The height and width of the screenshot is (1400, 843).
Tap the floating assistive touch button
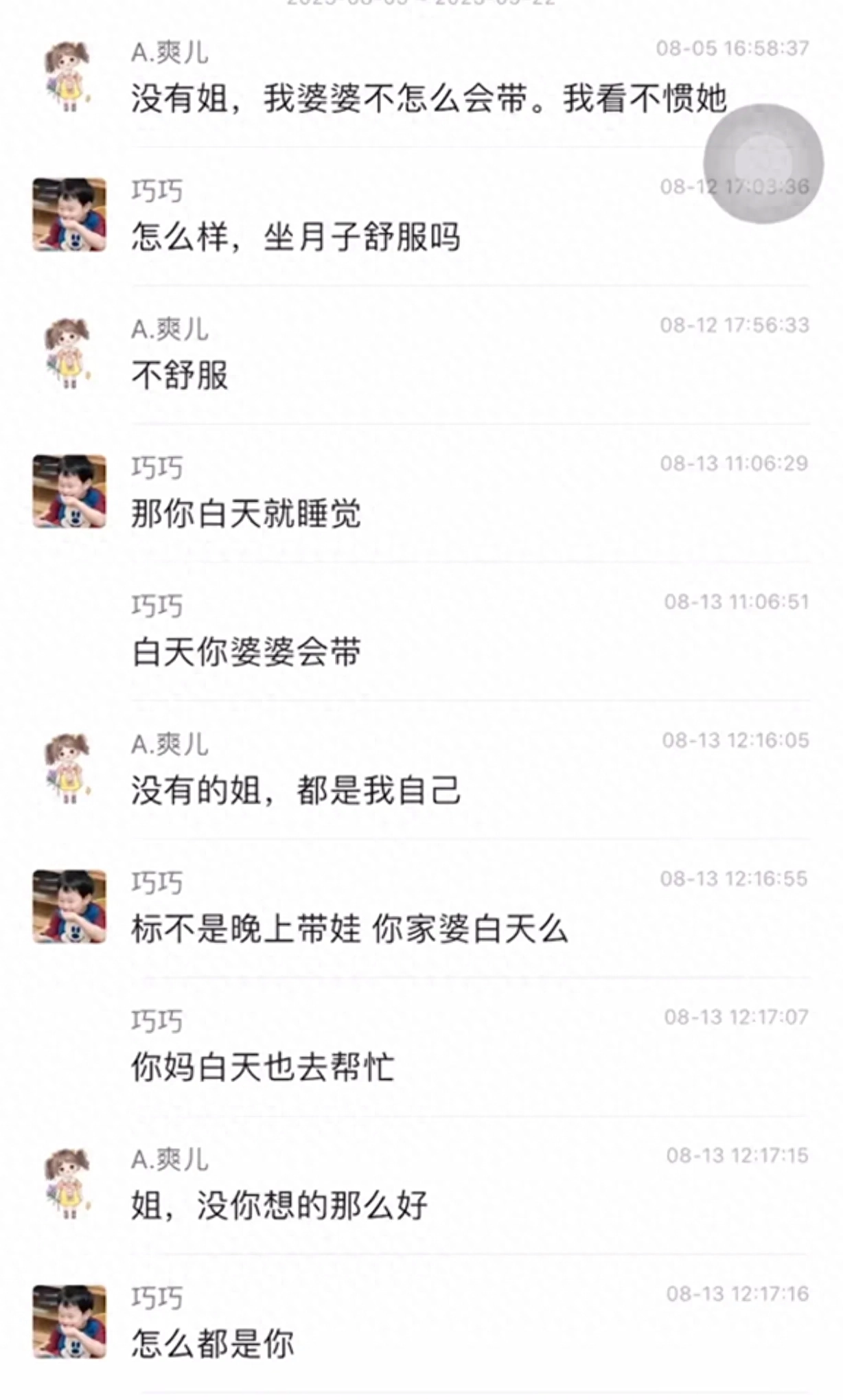tap(763, 164)
